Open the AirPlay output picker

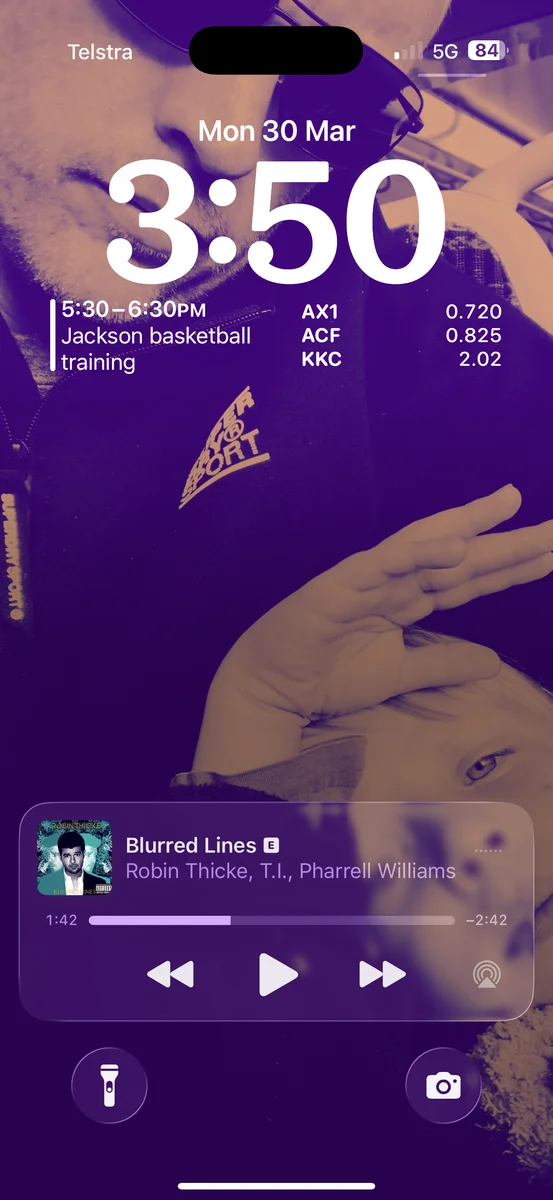coord(487,975)
